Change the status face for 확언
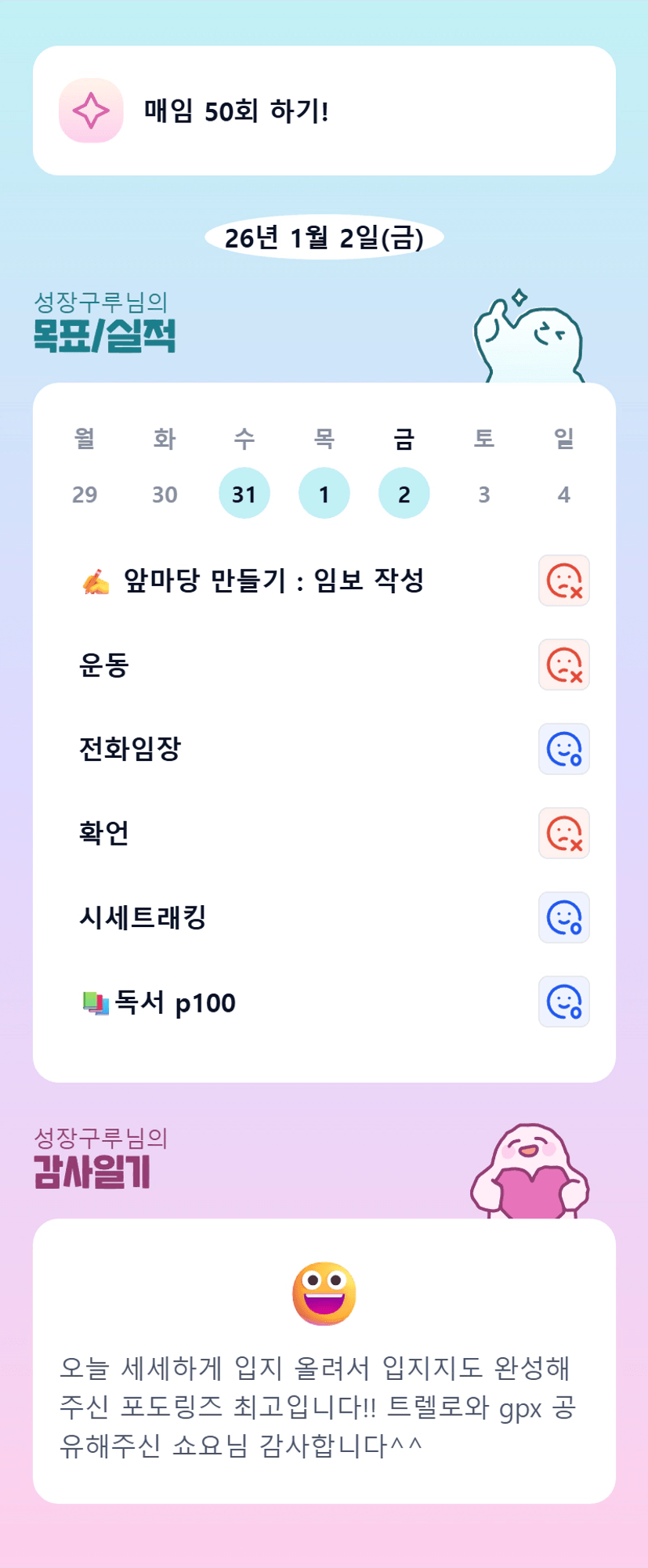The width and height of the screenshot is (648, 1568). (x=564, y=833)
